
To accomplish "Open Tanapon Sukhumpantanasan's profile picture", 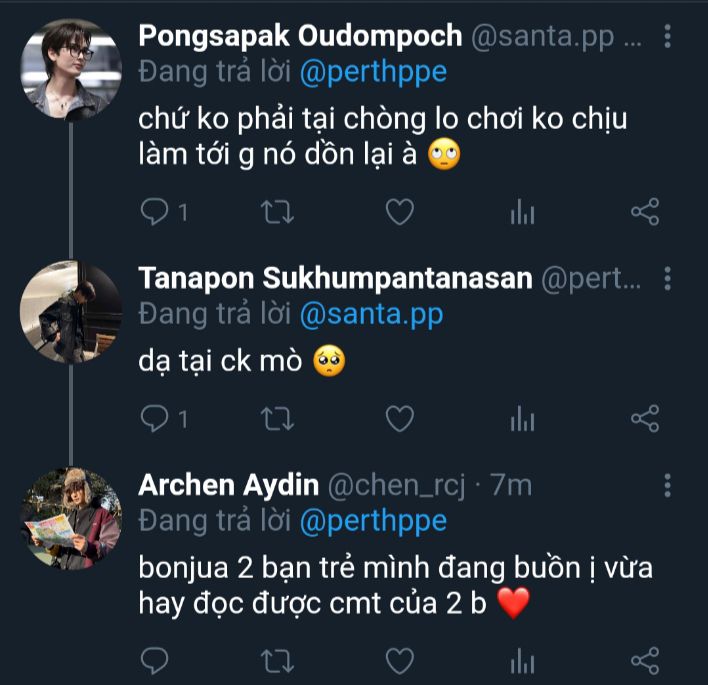I will coord(71,311).
